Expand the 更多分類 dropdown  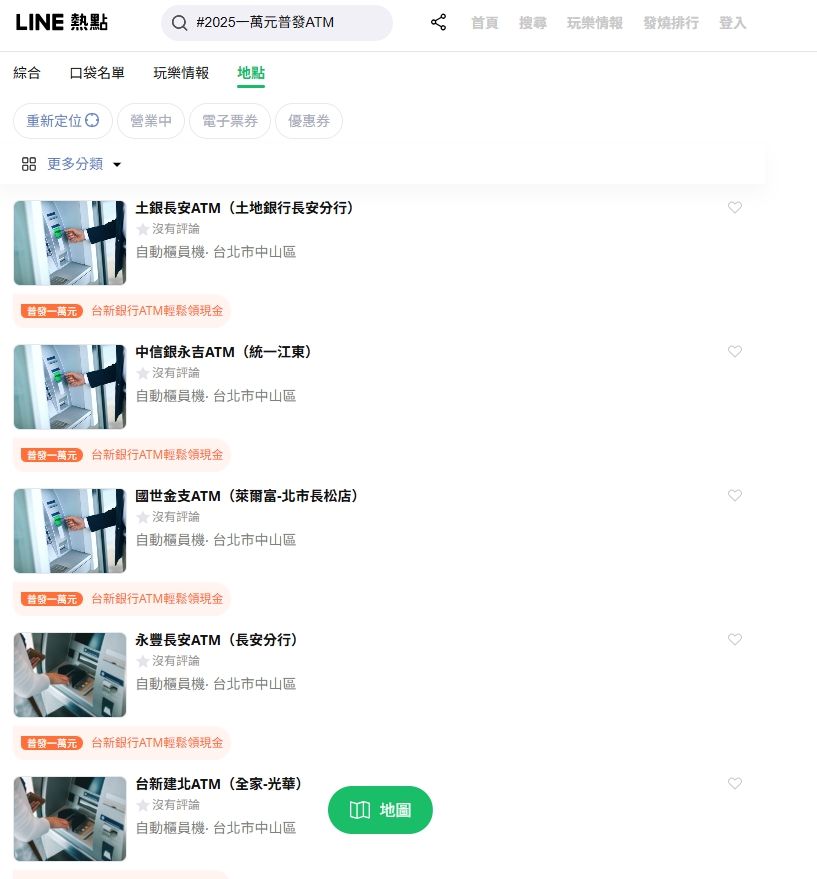(75, 164)
